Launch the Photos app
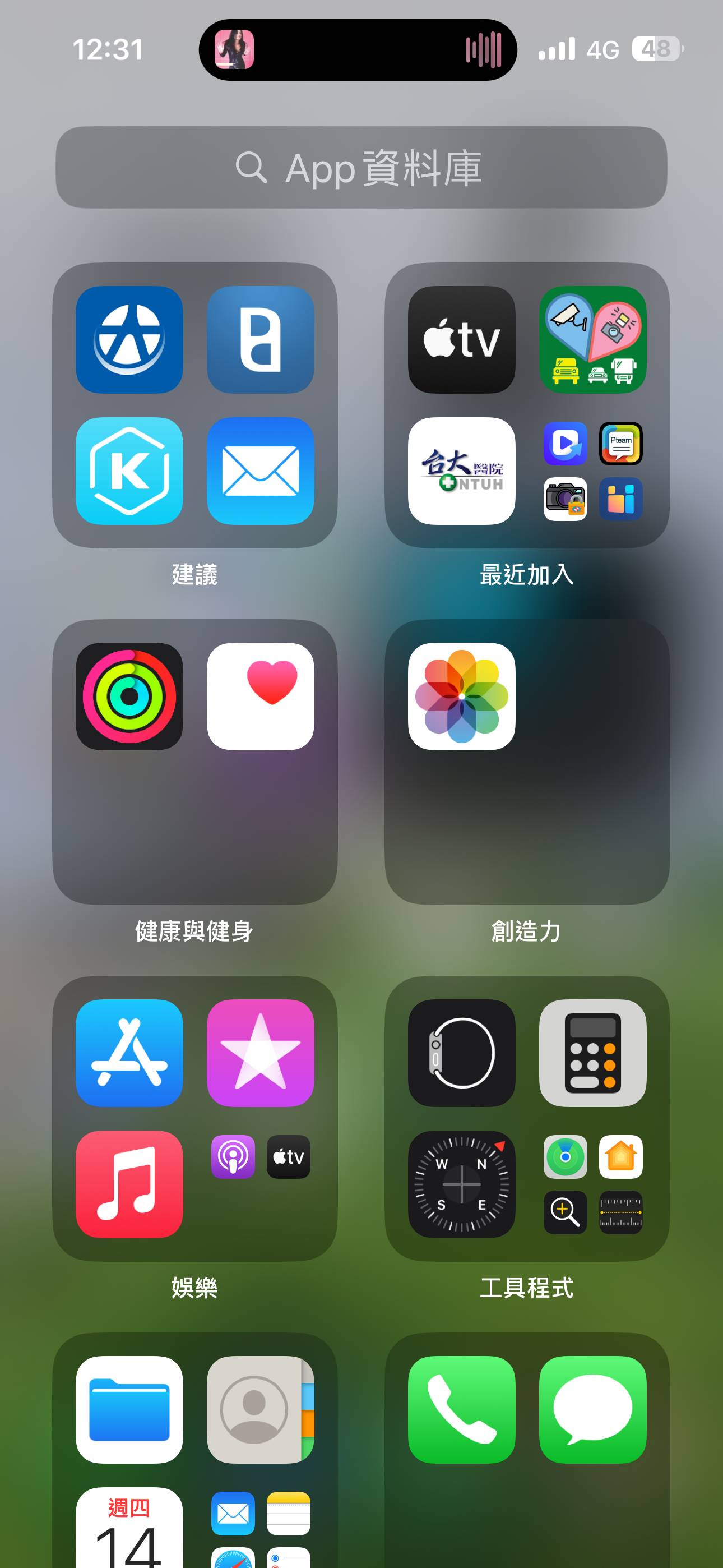 click(461, 697)
